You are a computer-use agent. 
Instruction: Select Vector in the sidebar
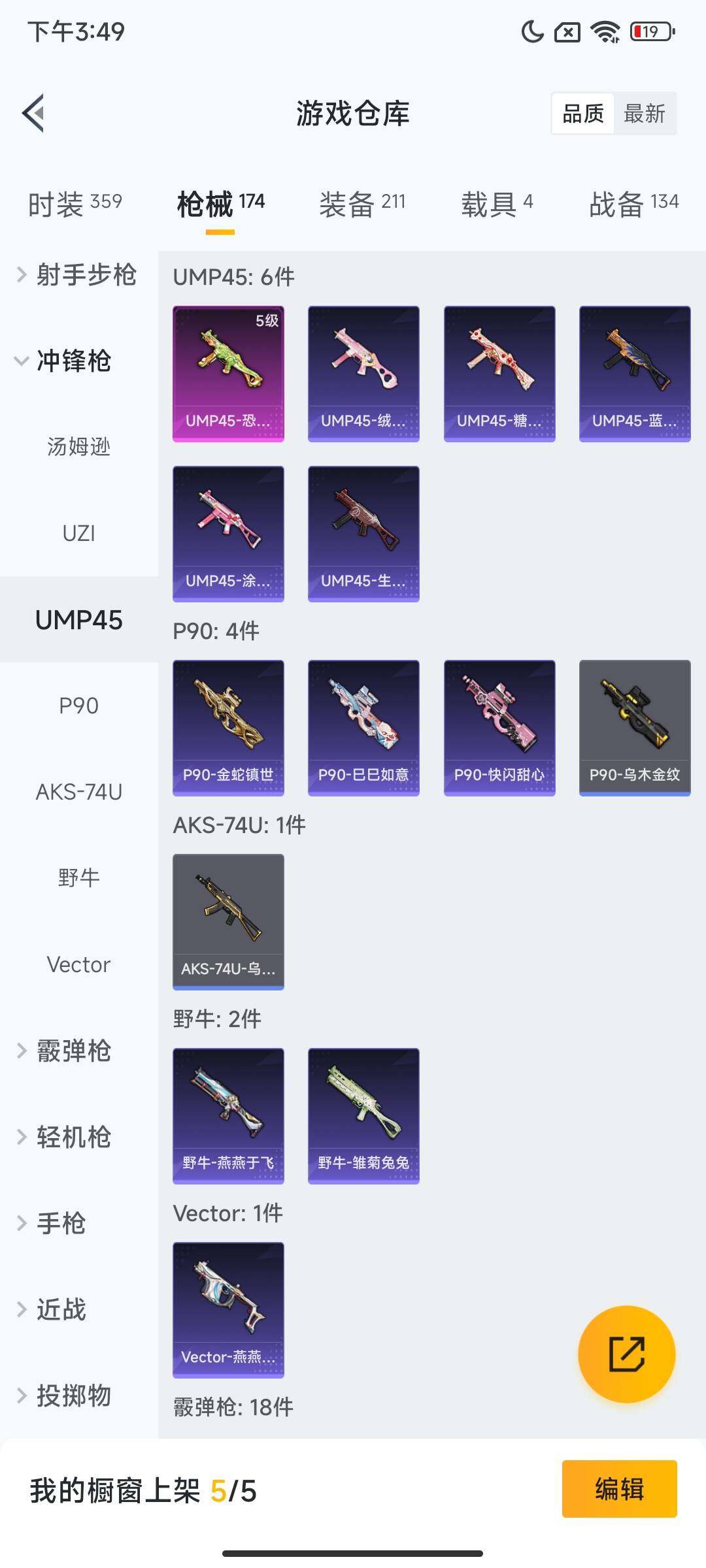click(79, 964)
